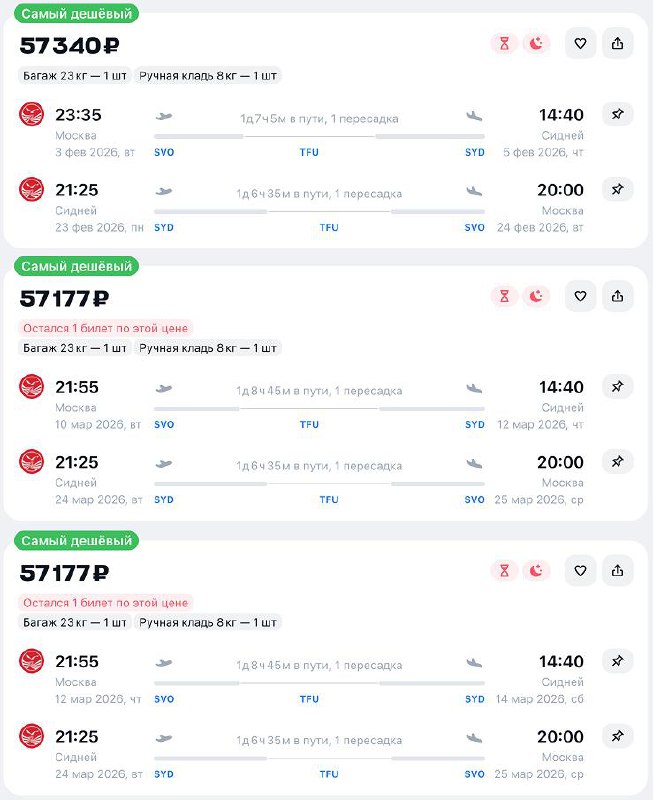The height and width of the screenshot is (800, 653).
Task: Pin the 12 Mar Moscow–Sydney flight
Action: point(617,661)
